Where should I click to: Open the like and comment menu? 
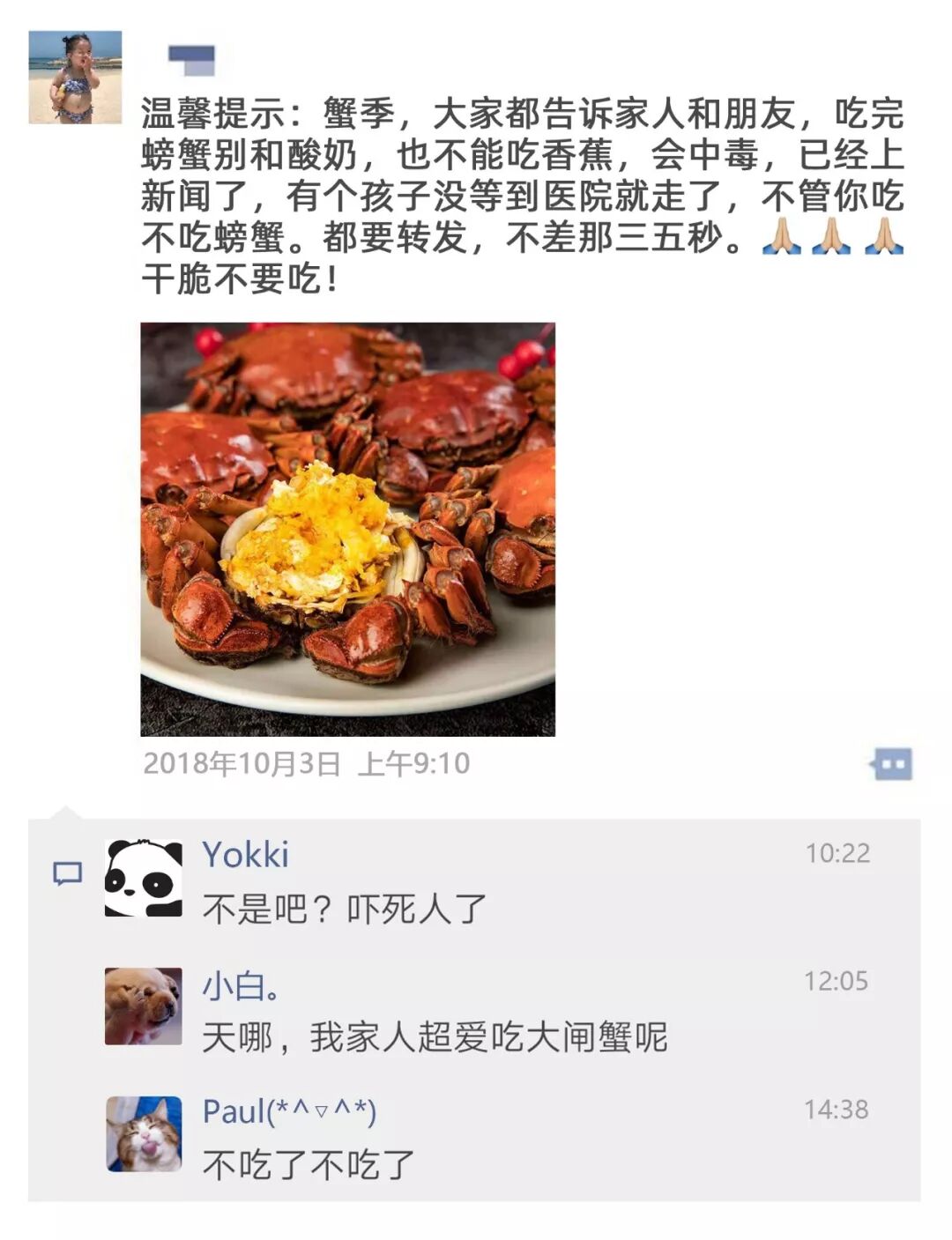pos(891,763)
